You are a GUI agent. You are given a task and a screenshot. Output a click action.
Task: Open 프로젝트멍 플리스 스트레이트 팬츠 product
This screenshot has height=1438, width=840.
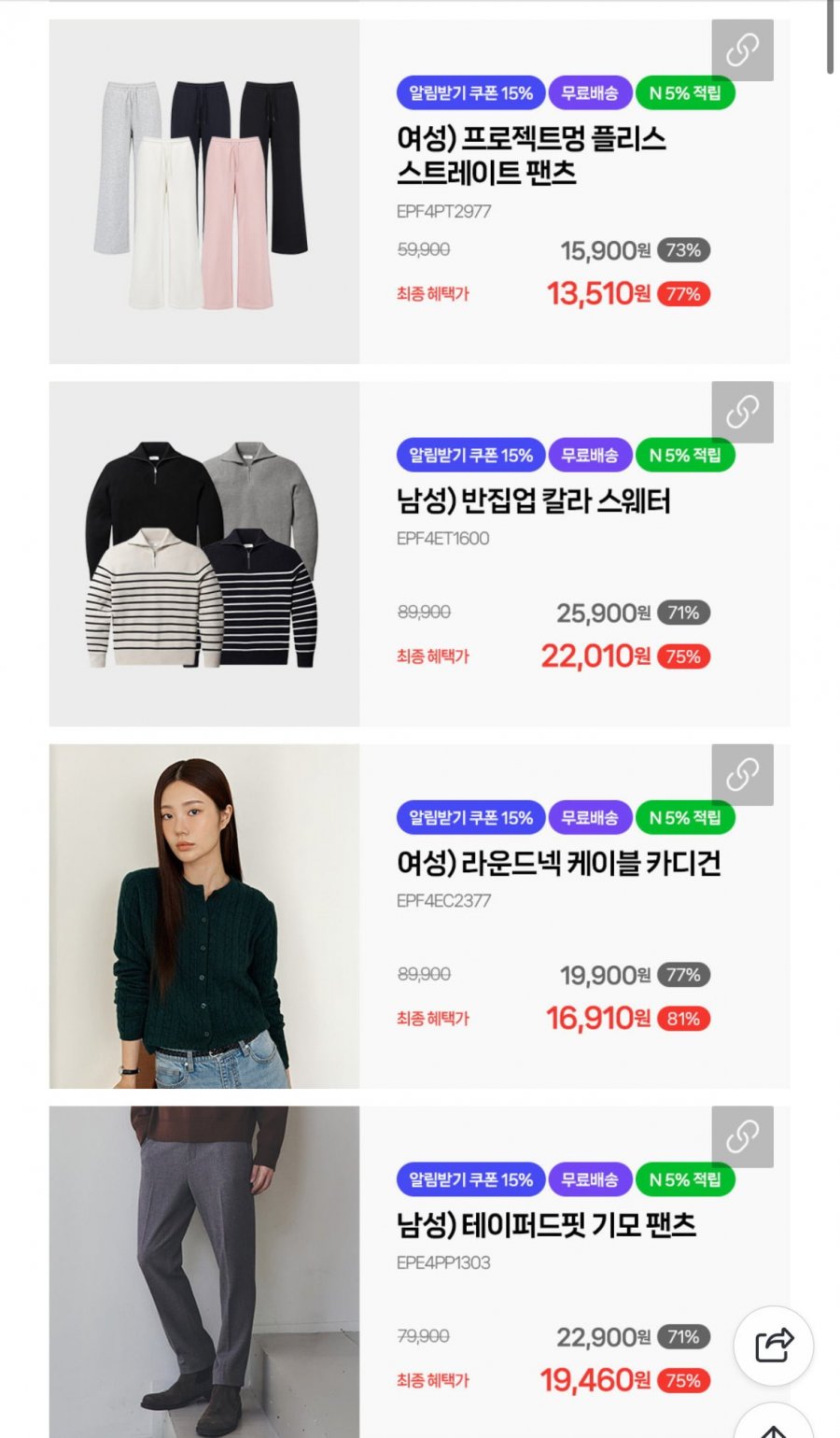(x=531, y=155)
